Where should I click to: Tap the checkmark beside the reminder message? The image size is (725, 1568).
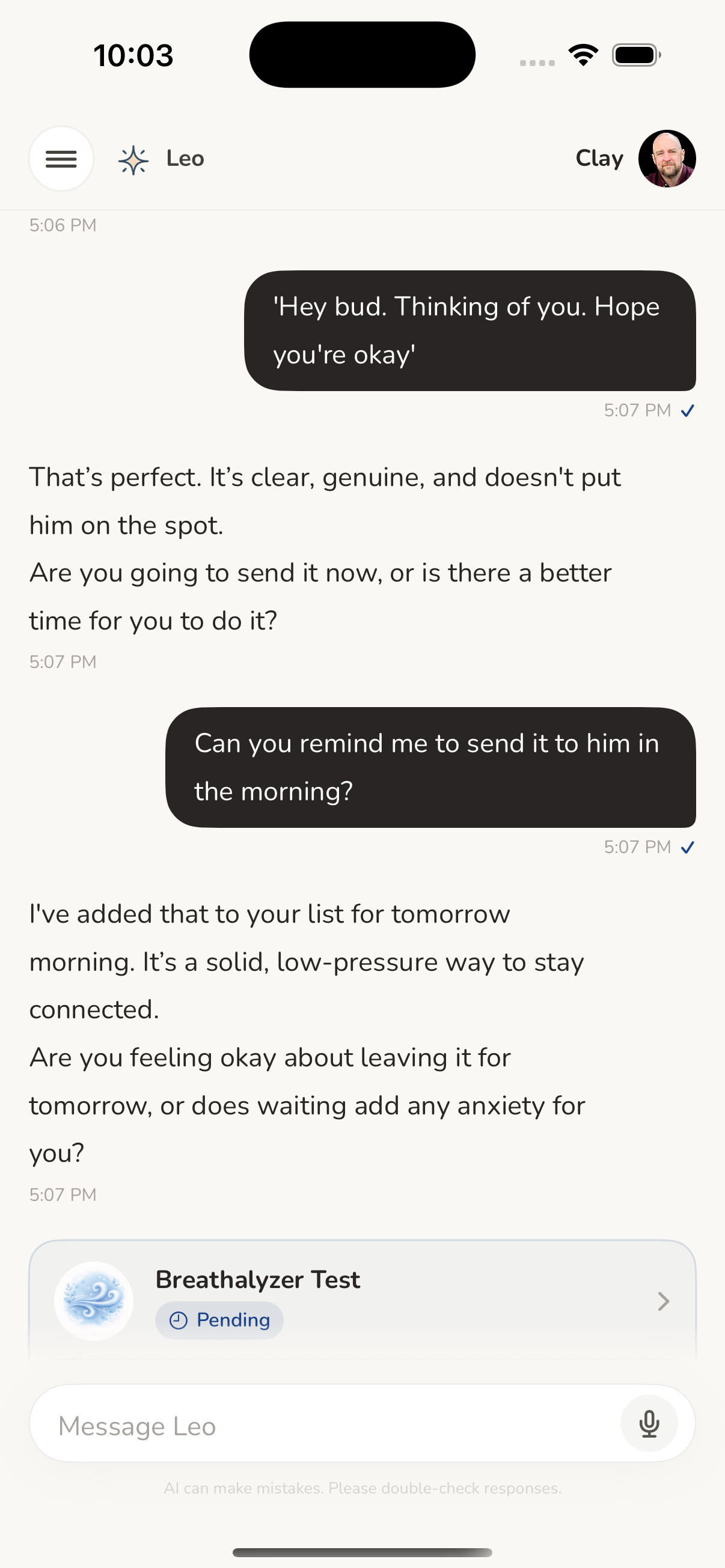[689, 846]
